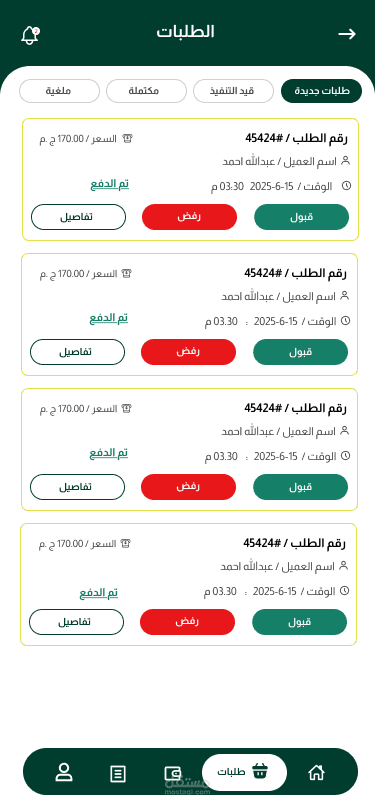Select the طلبات جديدة tab
Viewport: 375px width, 812px height.
(322, 91)
